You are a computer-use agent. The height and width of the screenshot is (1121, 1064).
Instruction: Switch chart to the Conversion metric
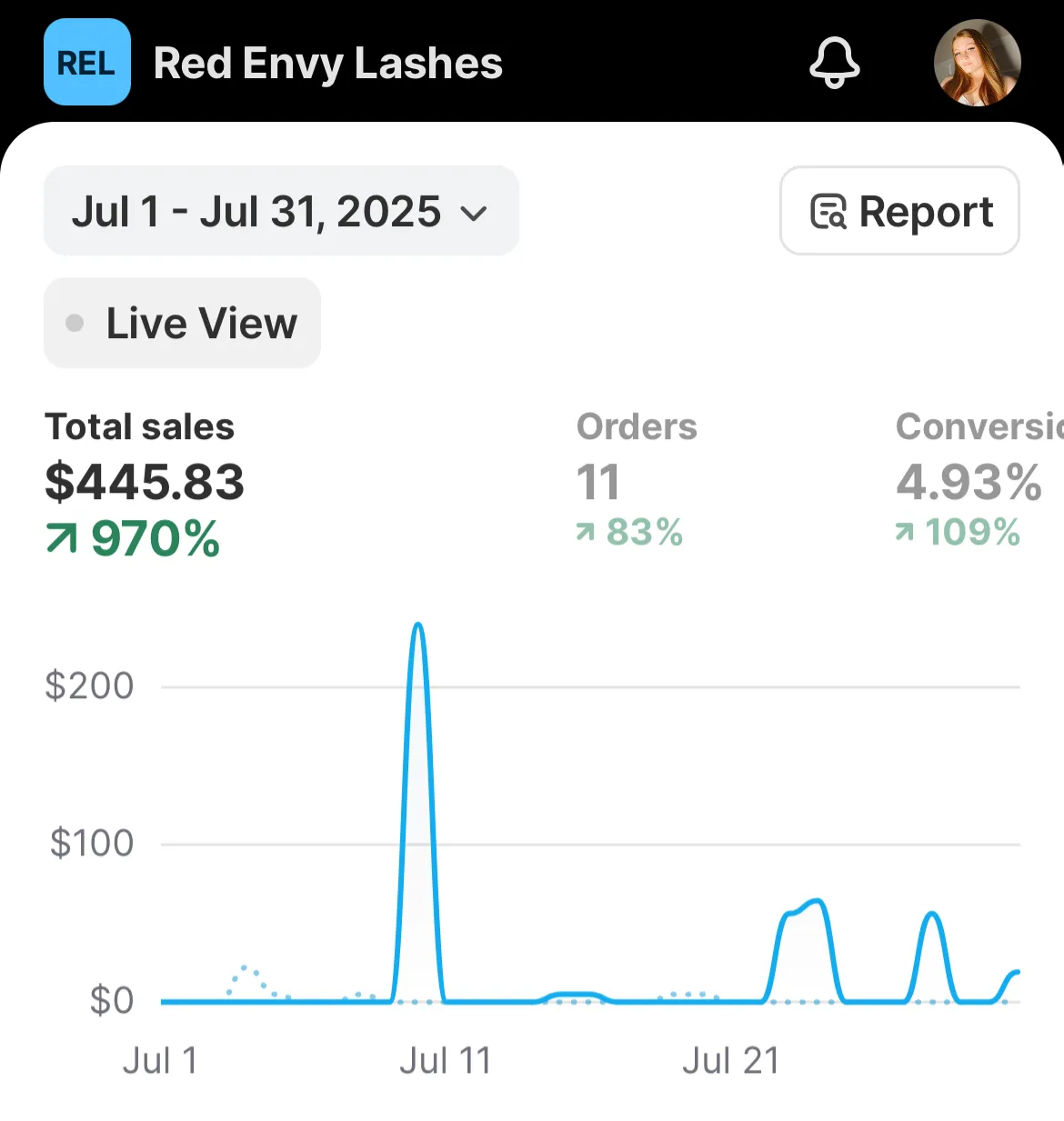pyautogui.click(x=973, y=479)
